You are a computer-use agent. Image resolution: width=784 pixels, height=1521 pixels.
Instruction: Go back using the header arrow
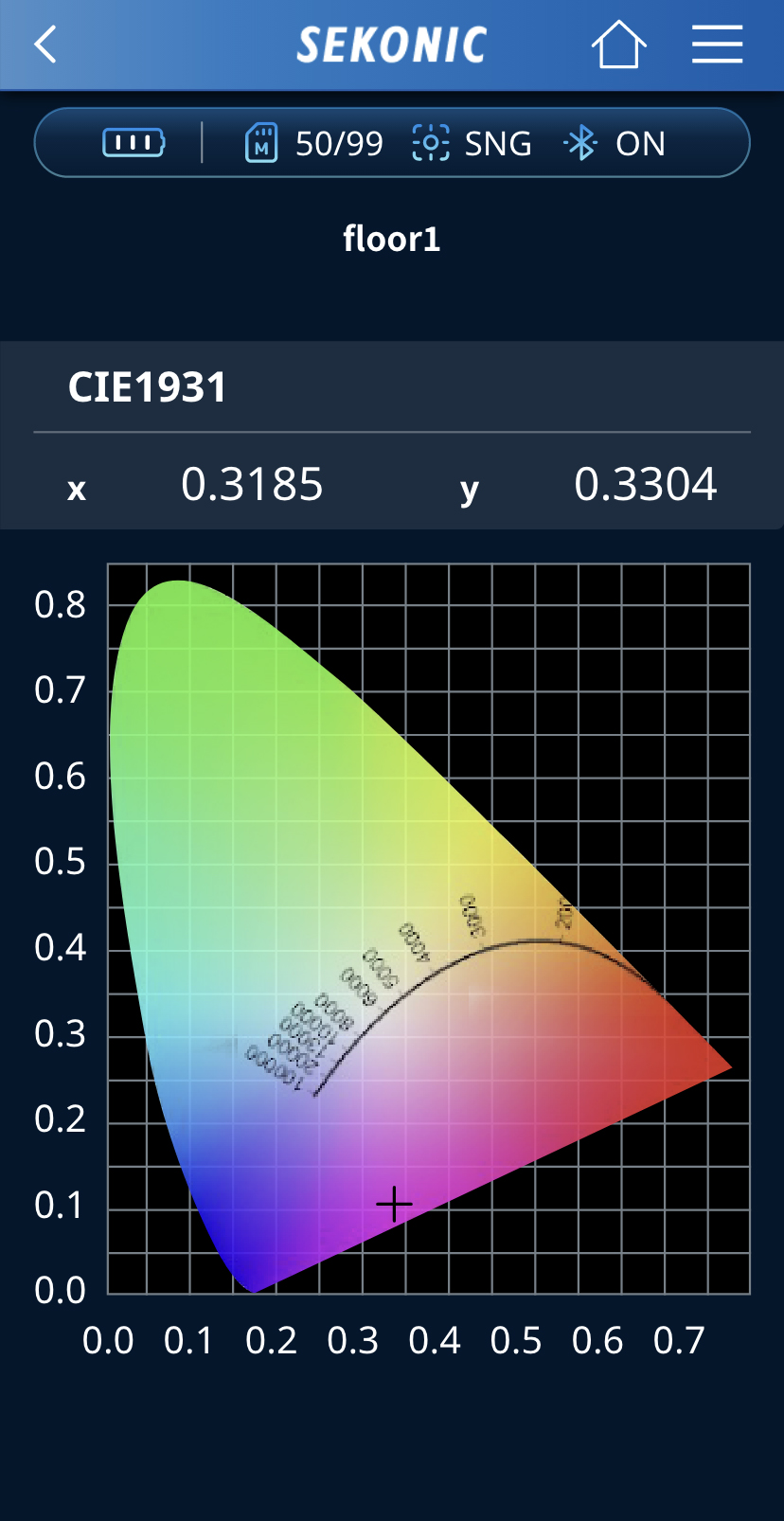click(45, 45)
